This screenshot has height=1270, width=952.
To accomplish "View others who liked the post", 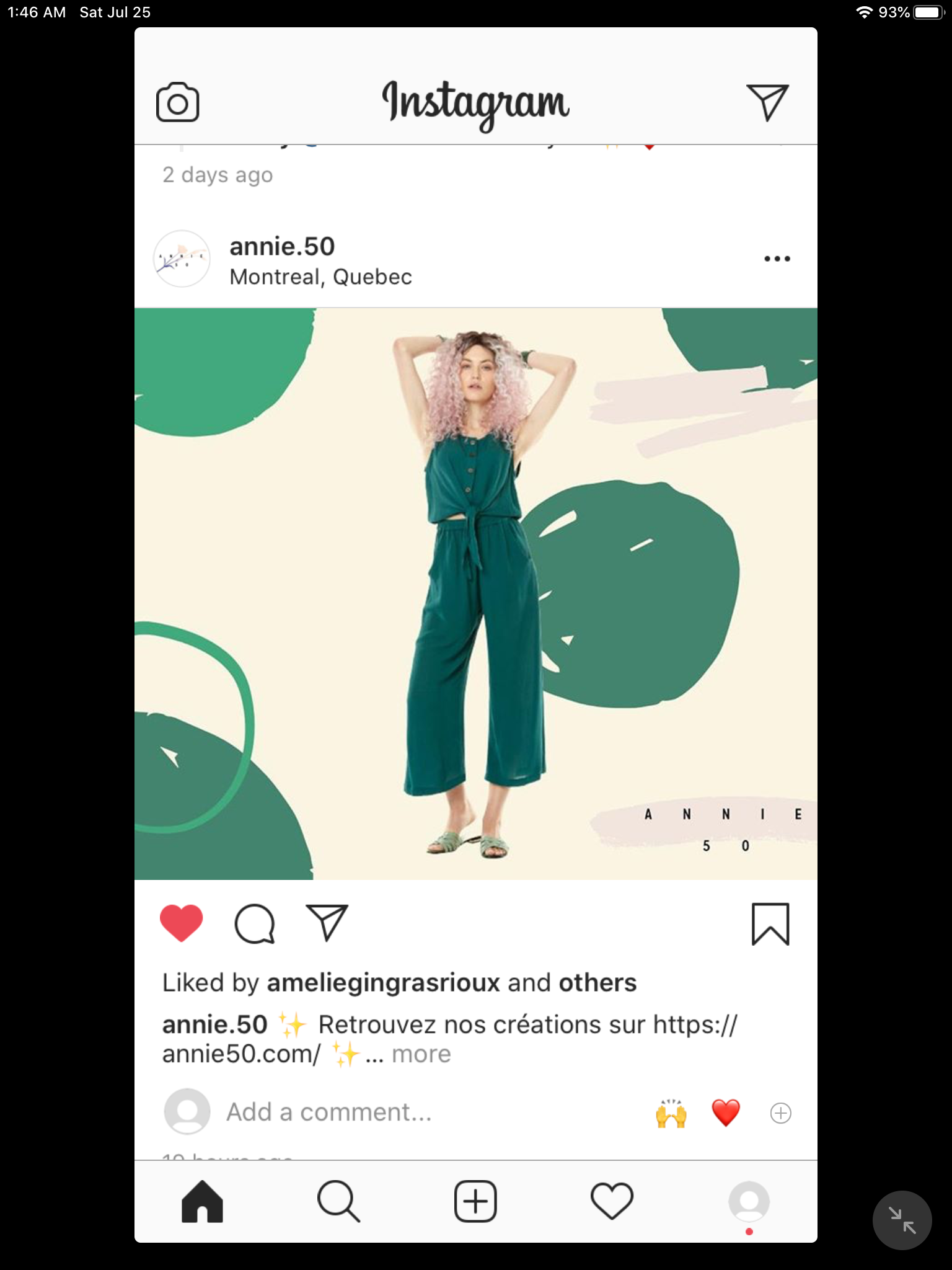I will [x=597, y=983].
